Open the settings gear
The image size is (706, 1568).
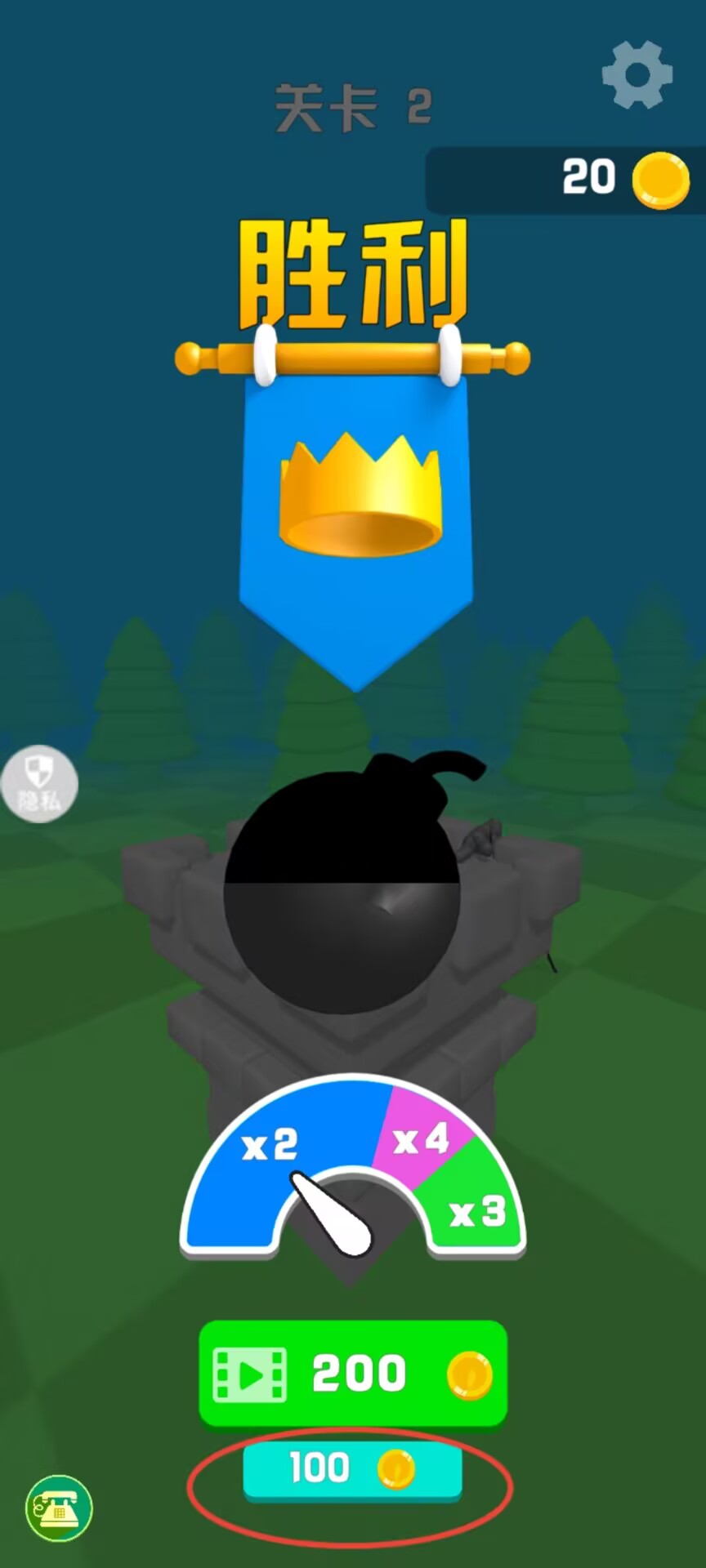637,74
